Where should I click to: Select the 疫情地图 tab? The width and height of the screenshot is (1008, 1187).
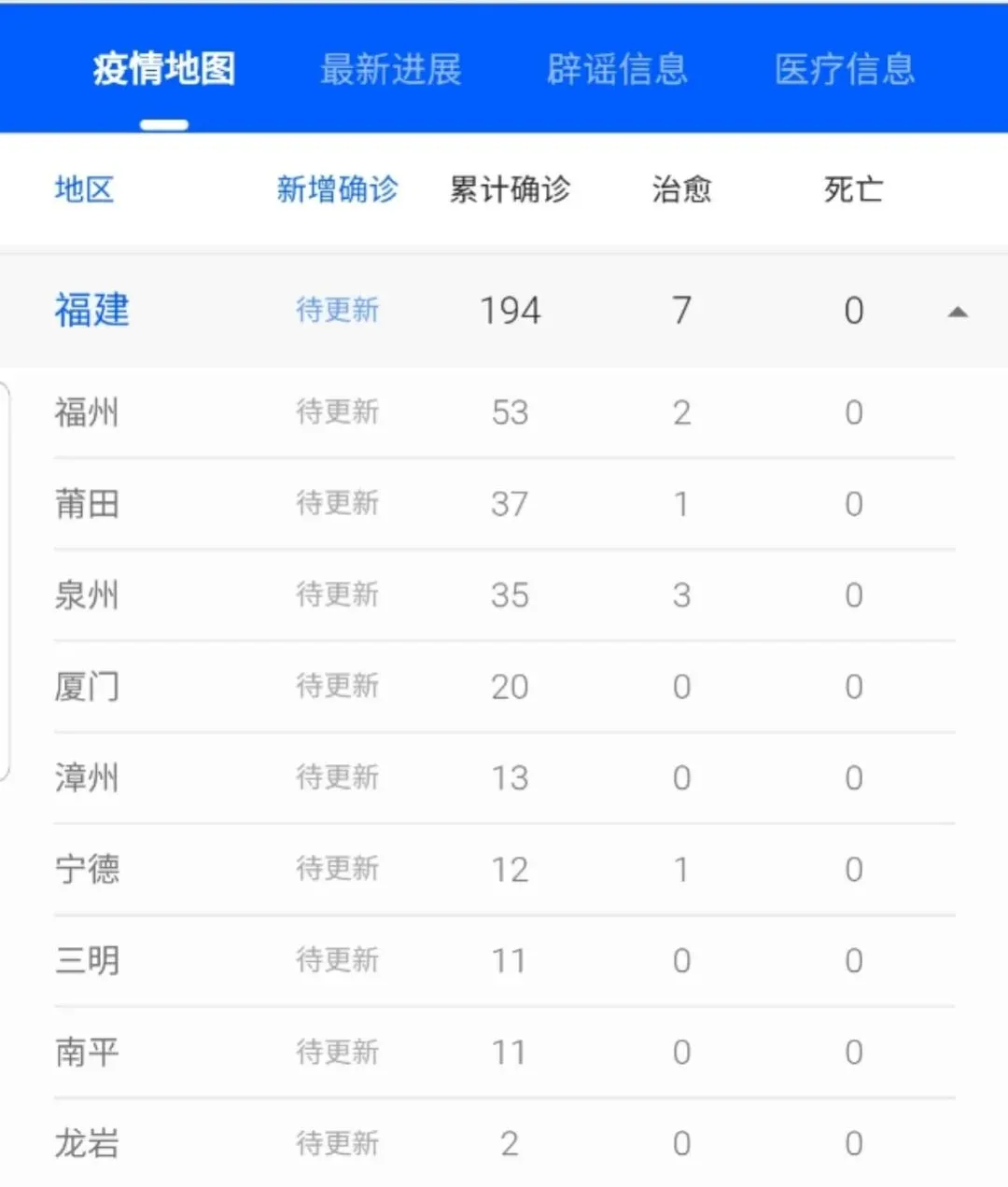pos(164,68)
